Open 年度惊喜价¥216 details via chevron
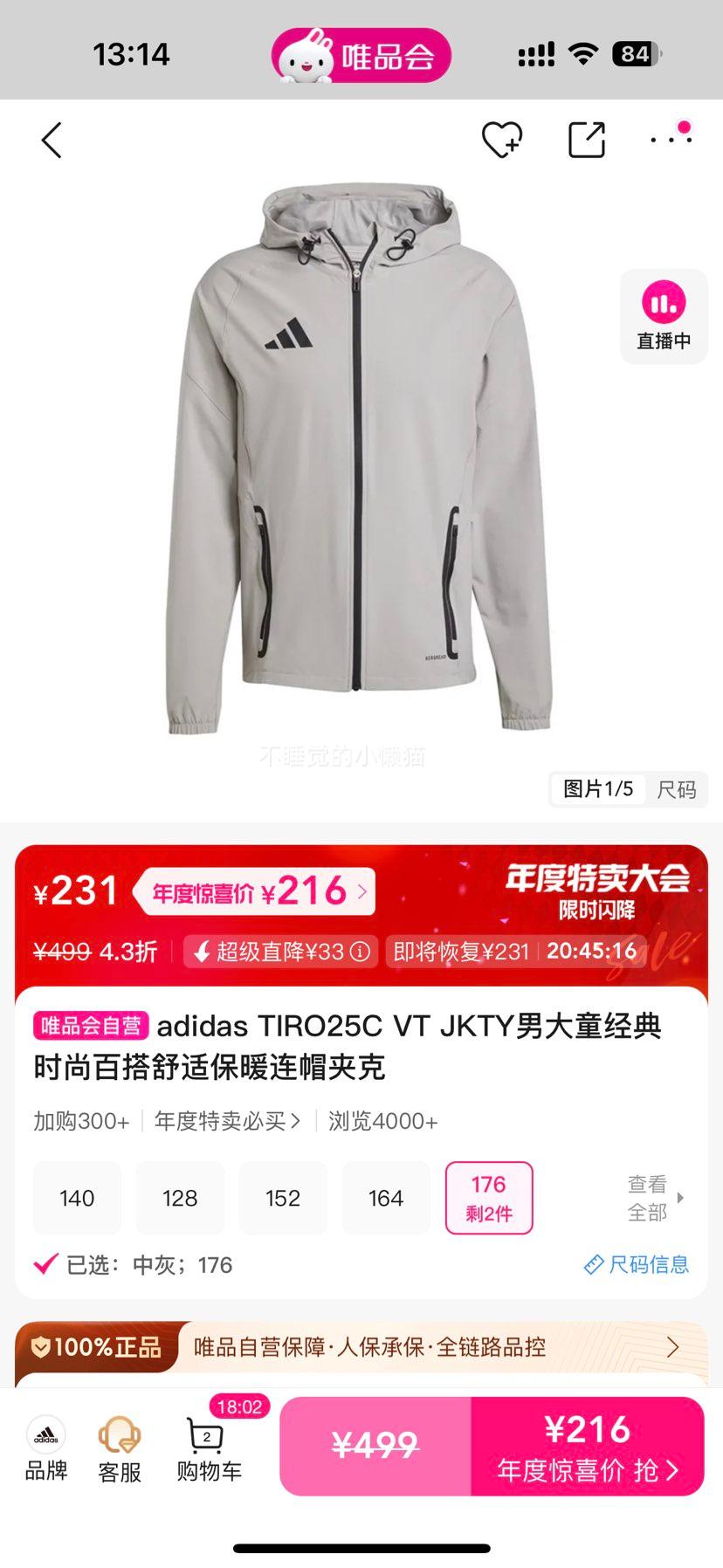The height and width of the screenshot is (1568, 723). coord(362,891)
